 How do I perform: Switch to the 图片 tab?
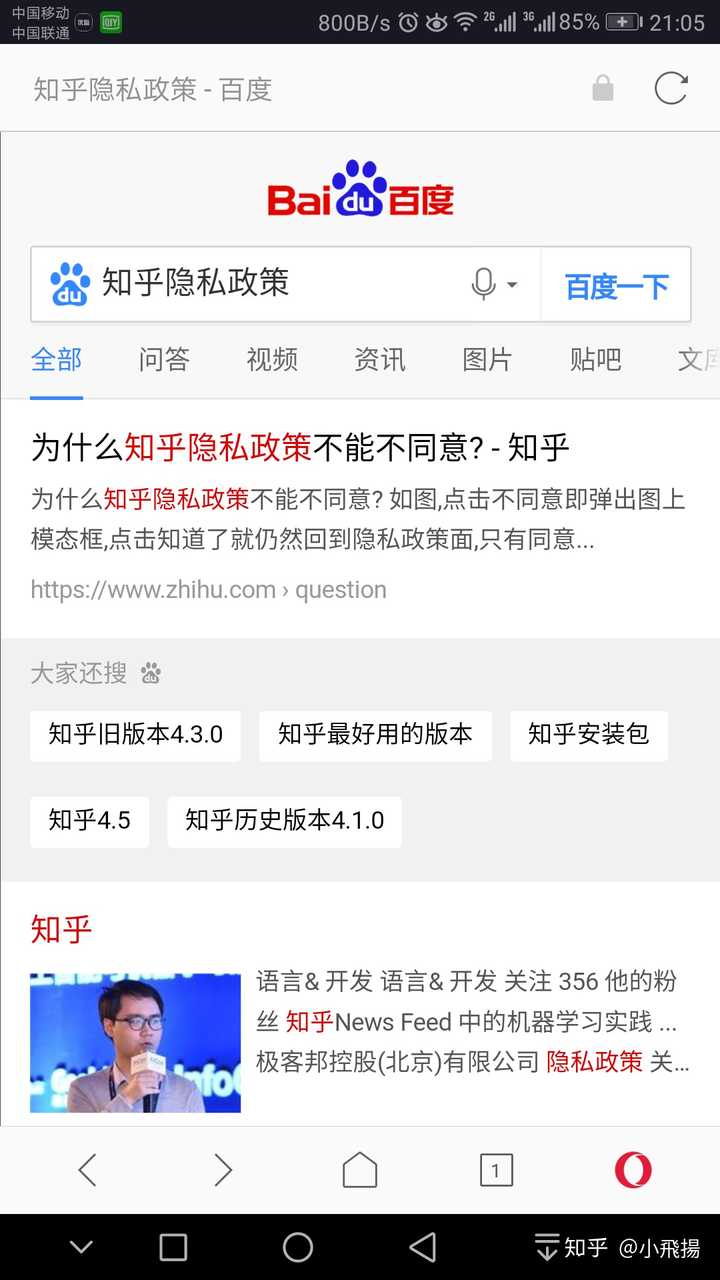tap(488, 360)
